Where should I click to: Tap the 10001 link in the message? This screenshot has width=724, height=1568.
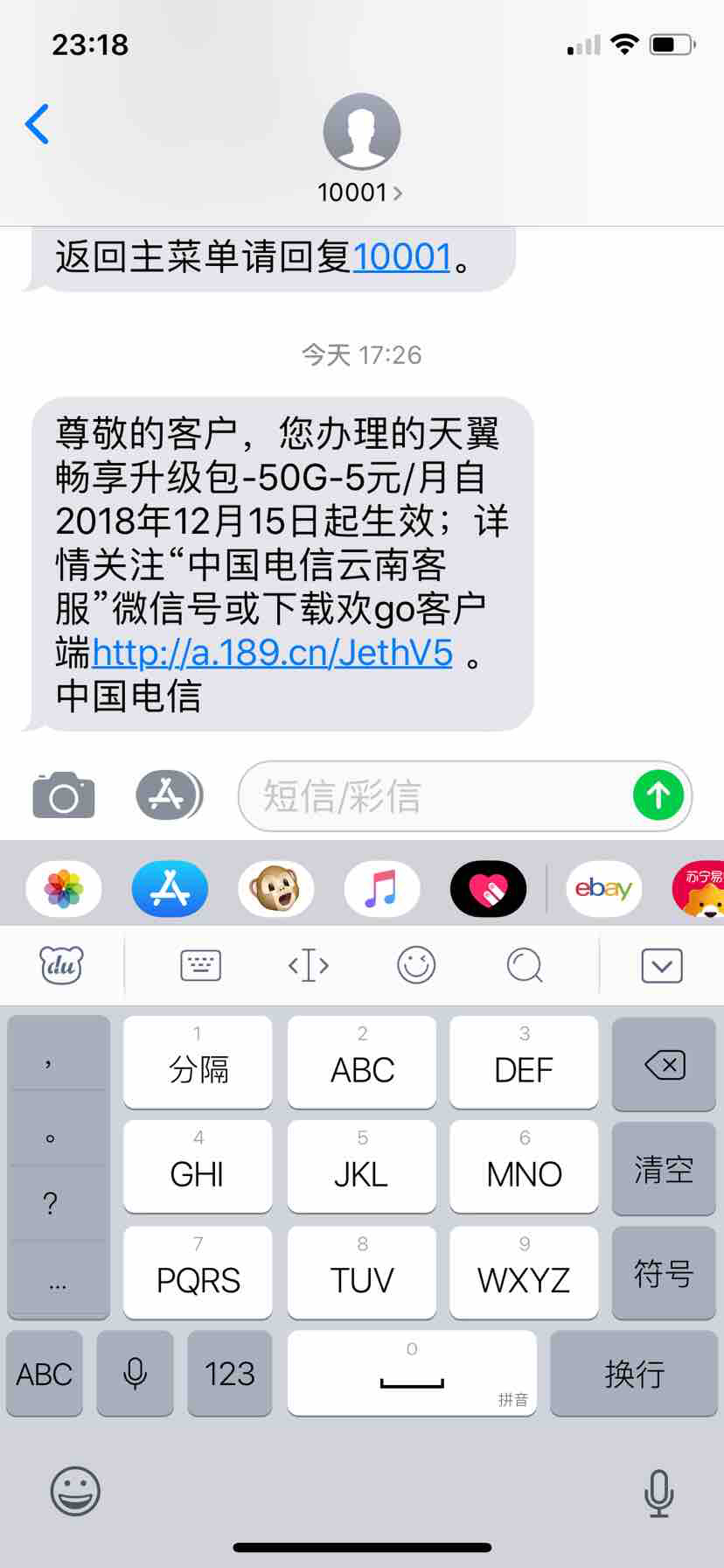click(x=401, y=257)
